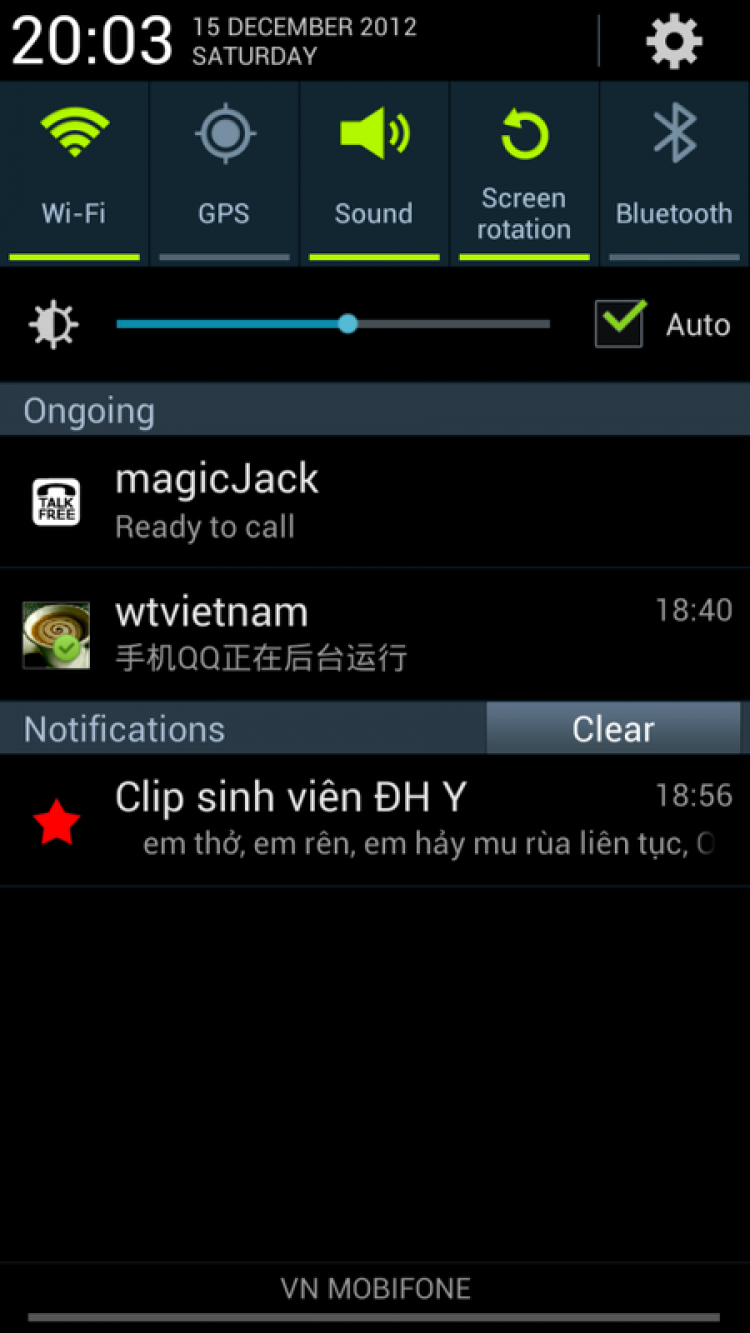Viewport: 750px width, 1333px height.
Task: Tap the brightness slider track
Action: click(450, 324)
